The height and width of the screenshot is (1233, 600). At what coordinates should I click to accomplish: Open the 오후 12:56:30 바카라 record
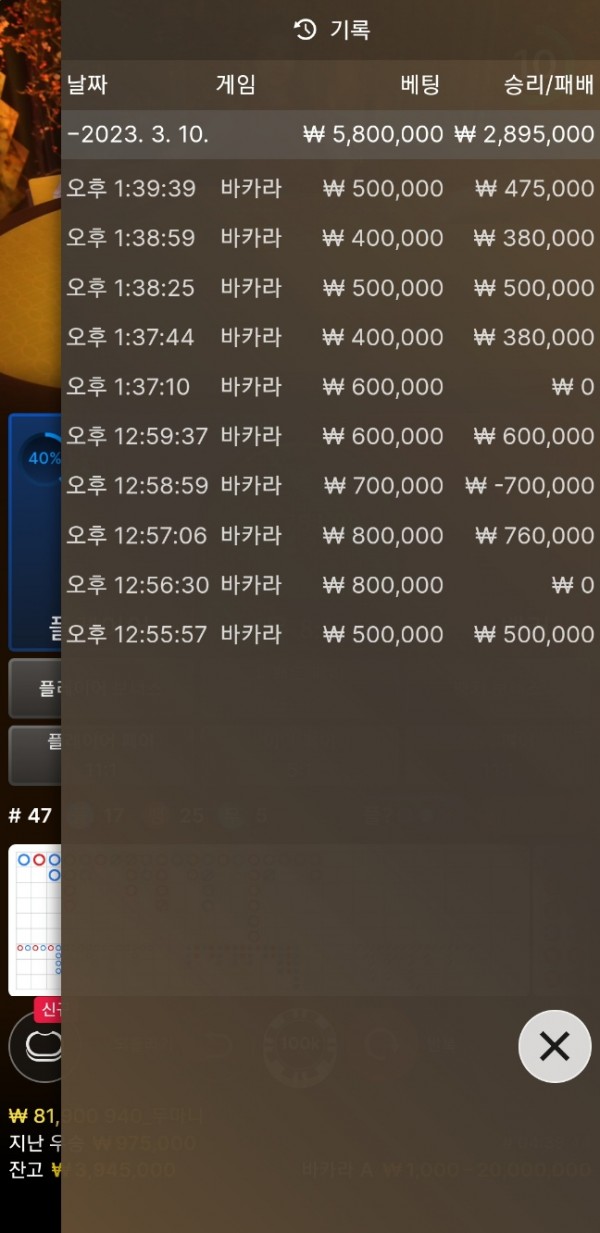330,585
